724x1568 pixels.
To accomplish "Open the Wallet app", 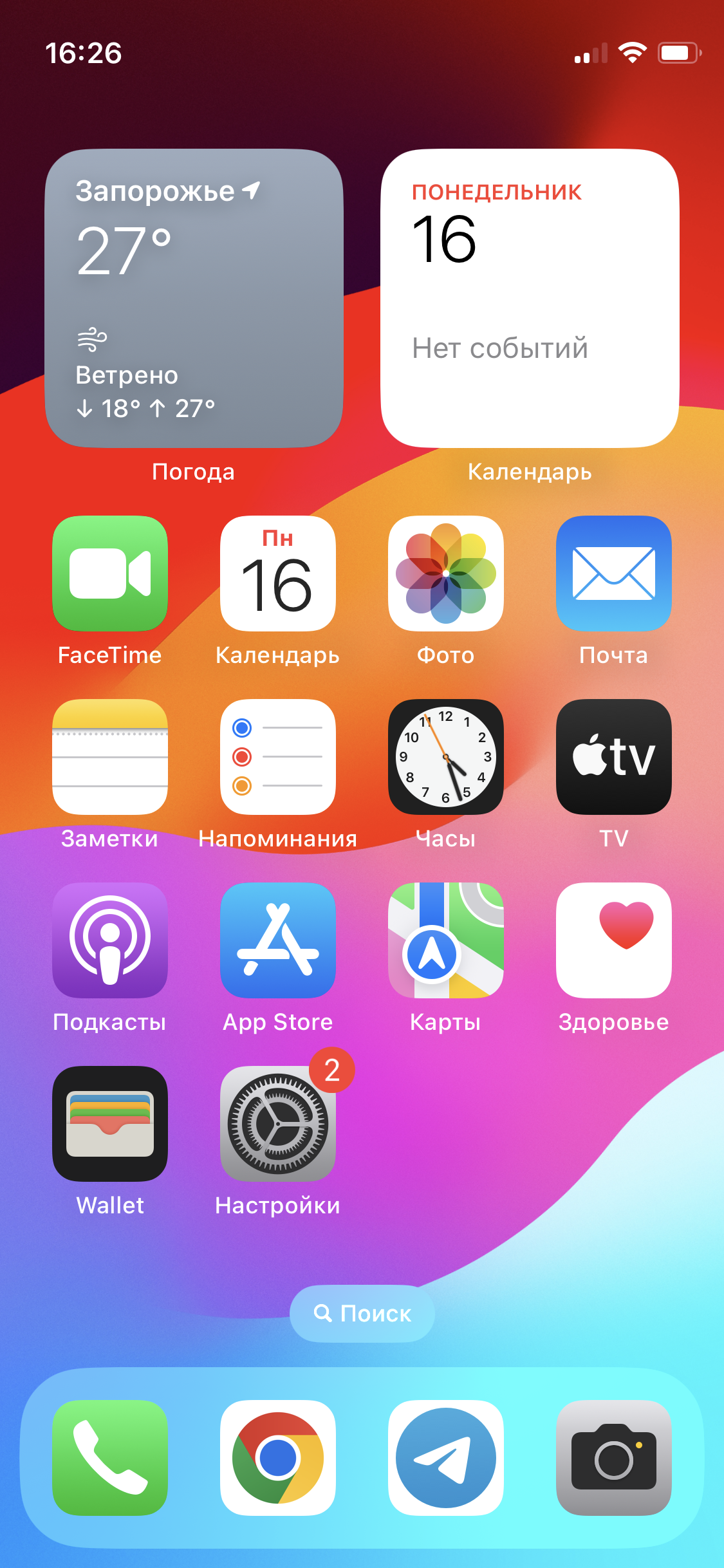I will (110, 1123).
